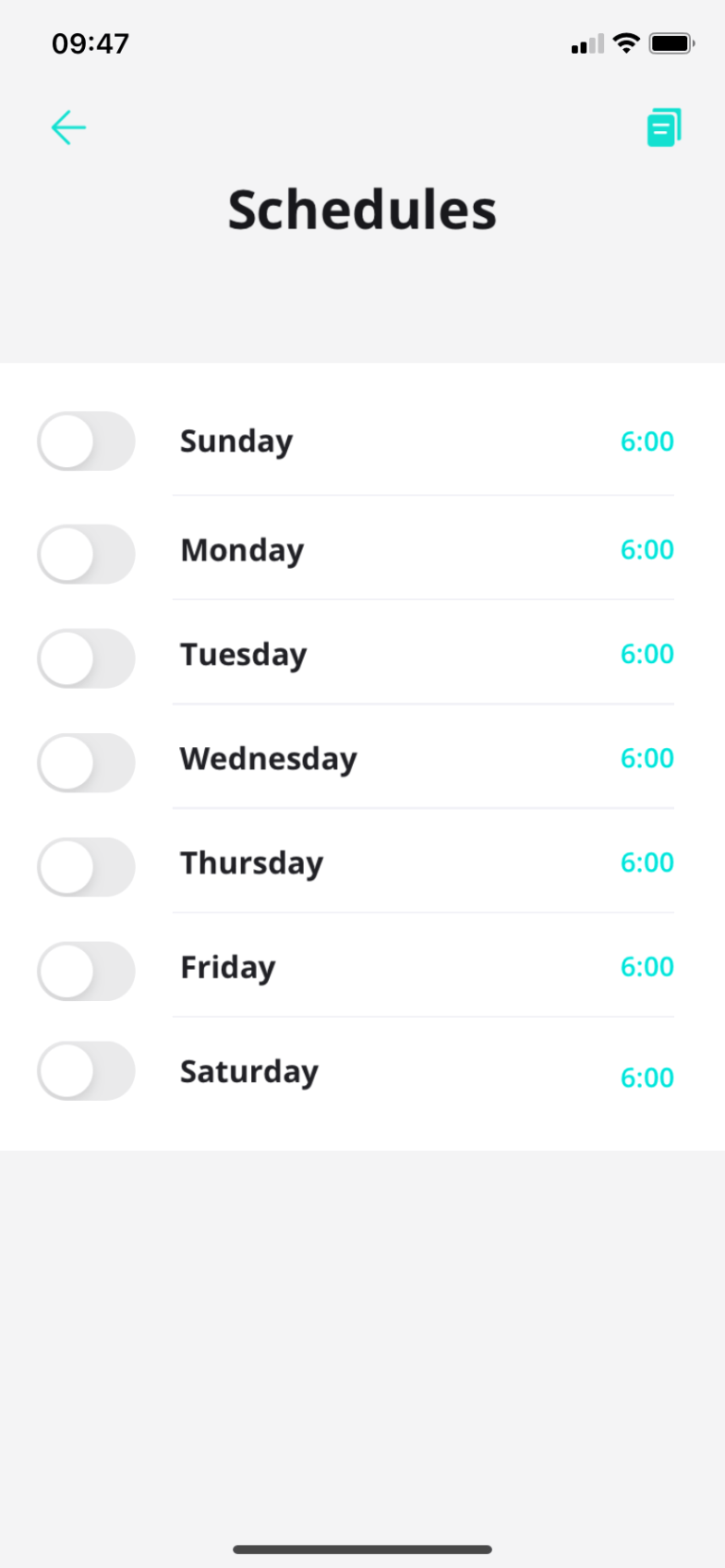Go back using the arrow icon
This screenshot has height=1568, width=725.
[68, 127]
